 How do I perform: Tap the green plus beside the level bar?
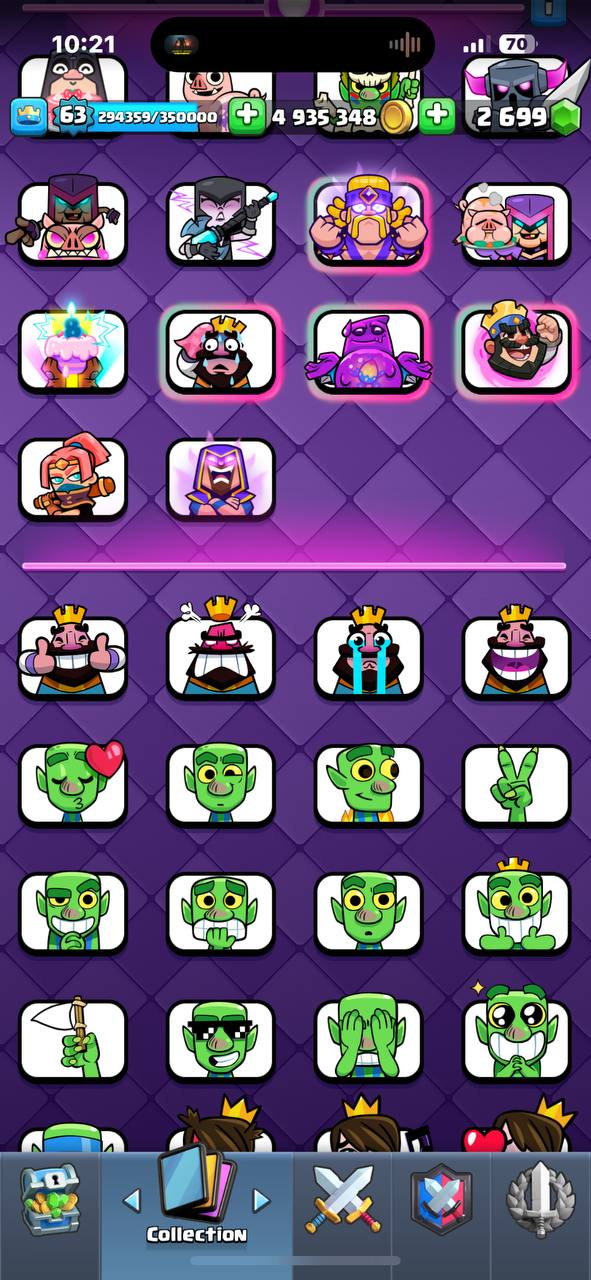247,116
